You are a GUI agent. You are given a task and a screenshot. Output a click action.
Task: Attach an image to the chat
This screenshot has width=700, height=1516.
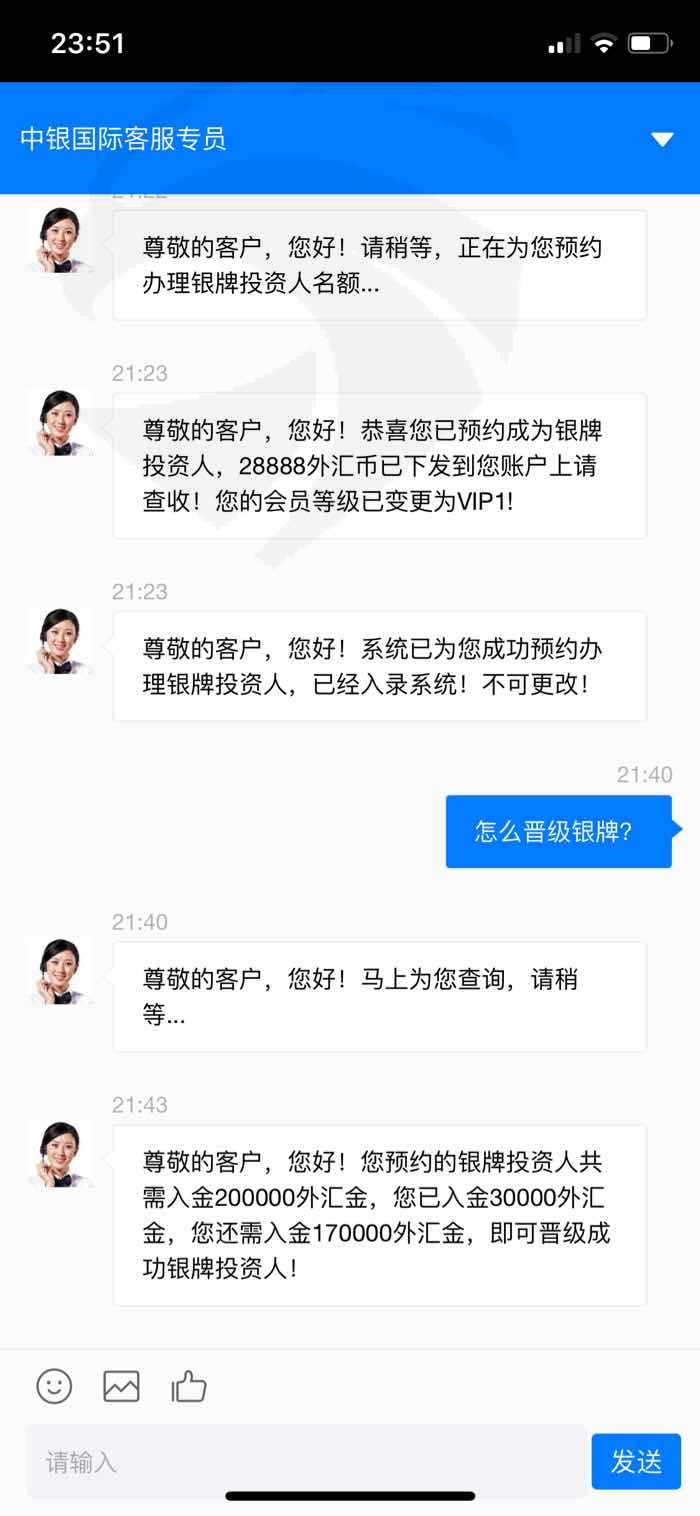tap(121, 1386)
